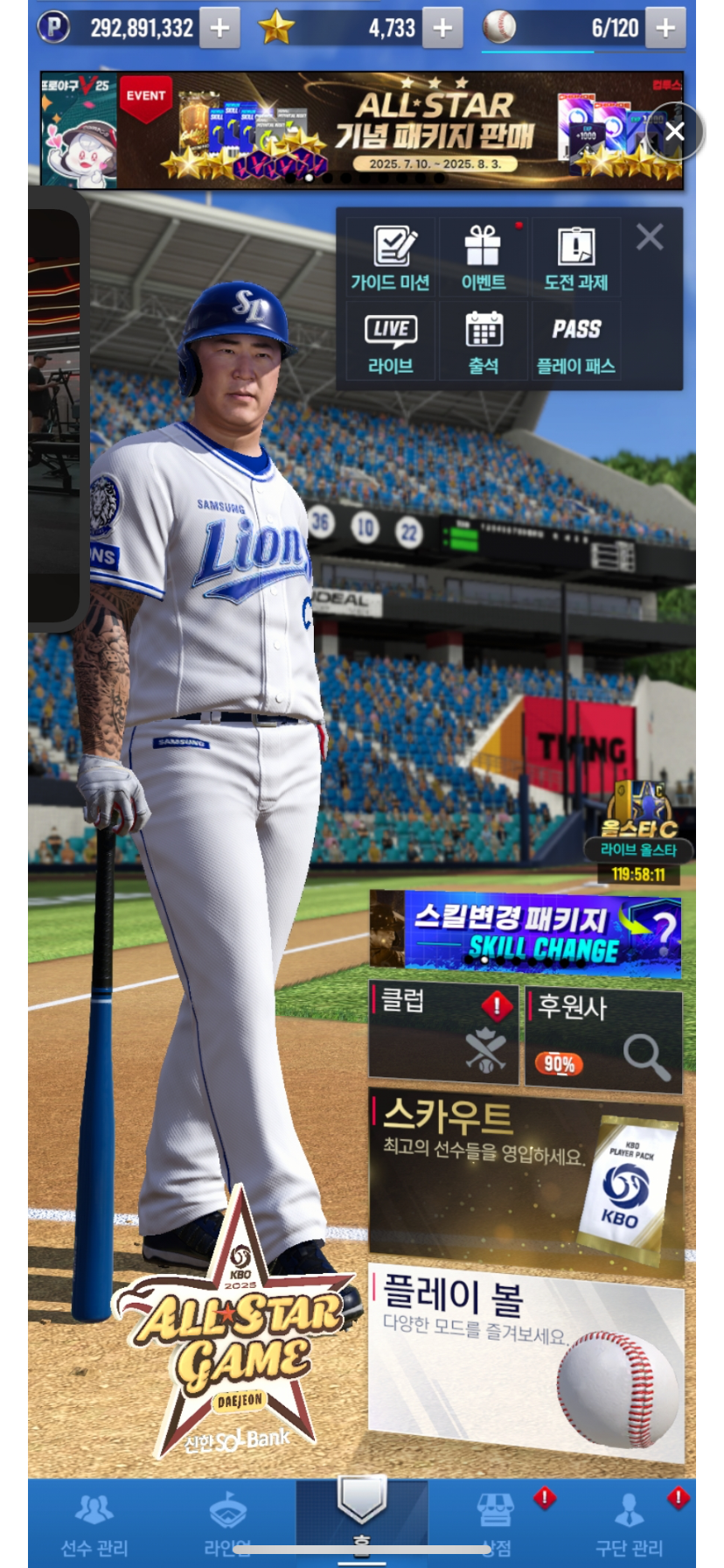This screenshot has height=1568, width=724.
Task: Open the 라이브 menu
Action: [x=391, y=341]
